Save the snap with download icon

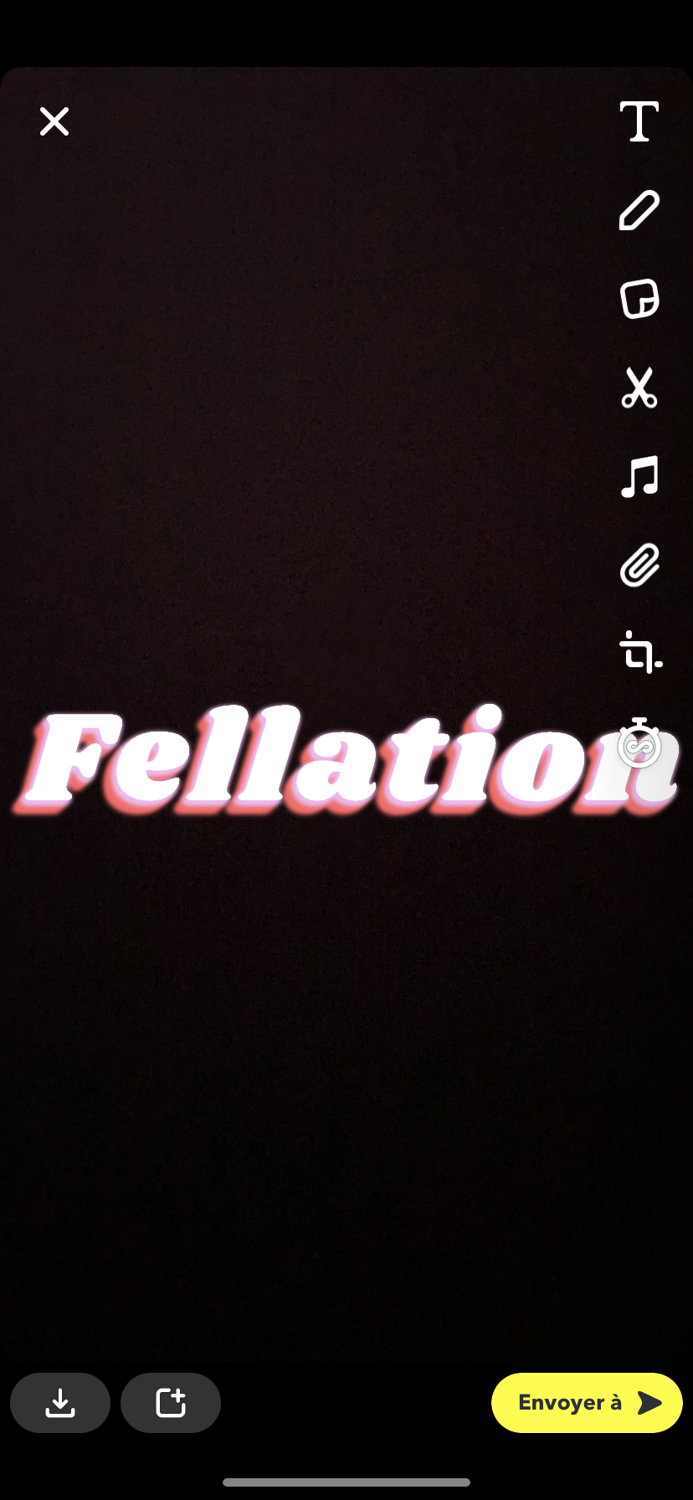pyautogui.click(x=60, y=1403)
